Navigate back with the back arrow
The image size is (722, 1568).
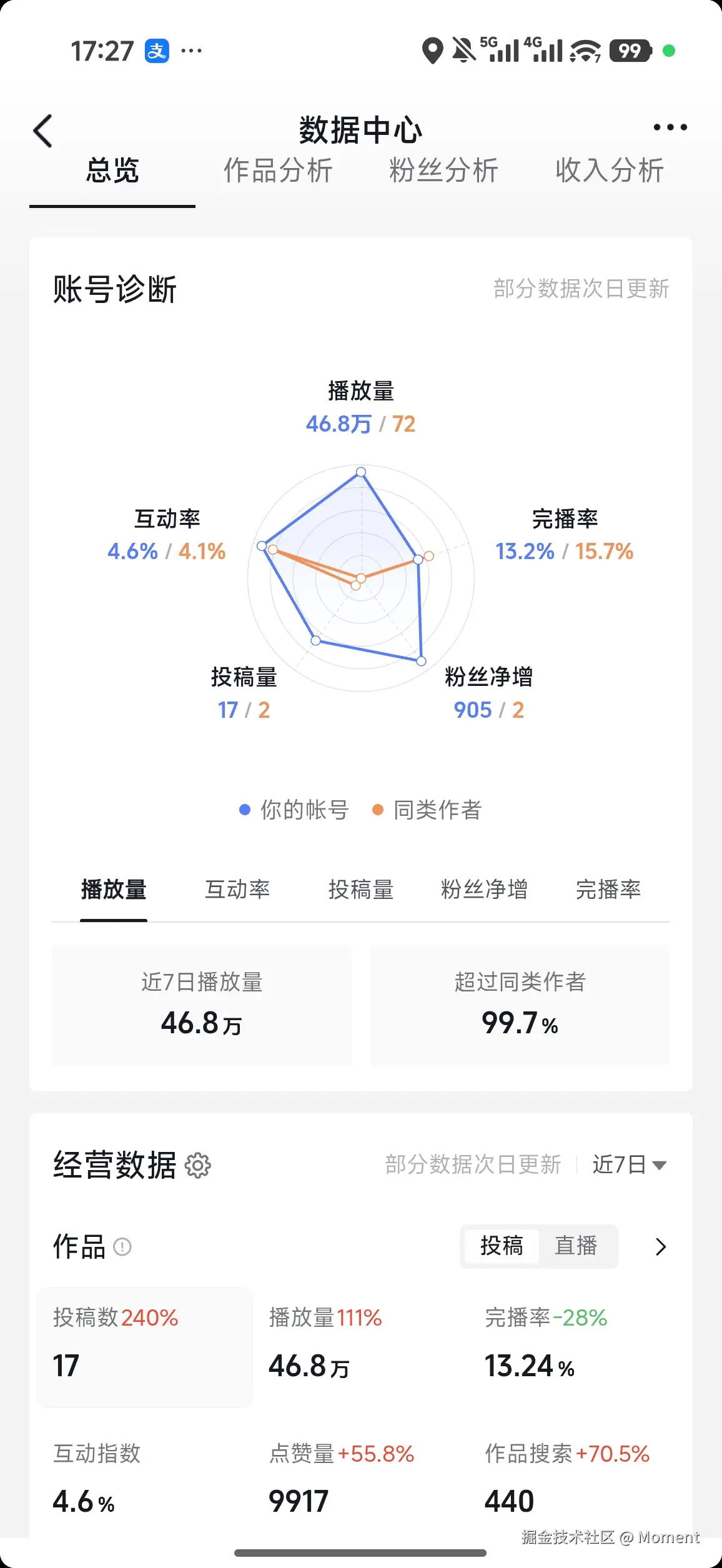click(x=42, y=130)
